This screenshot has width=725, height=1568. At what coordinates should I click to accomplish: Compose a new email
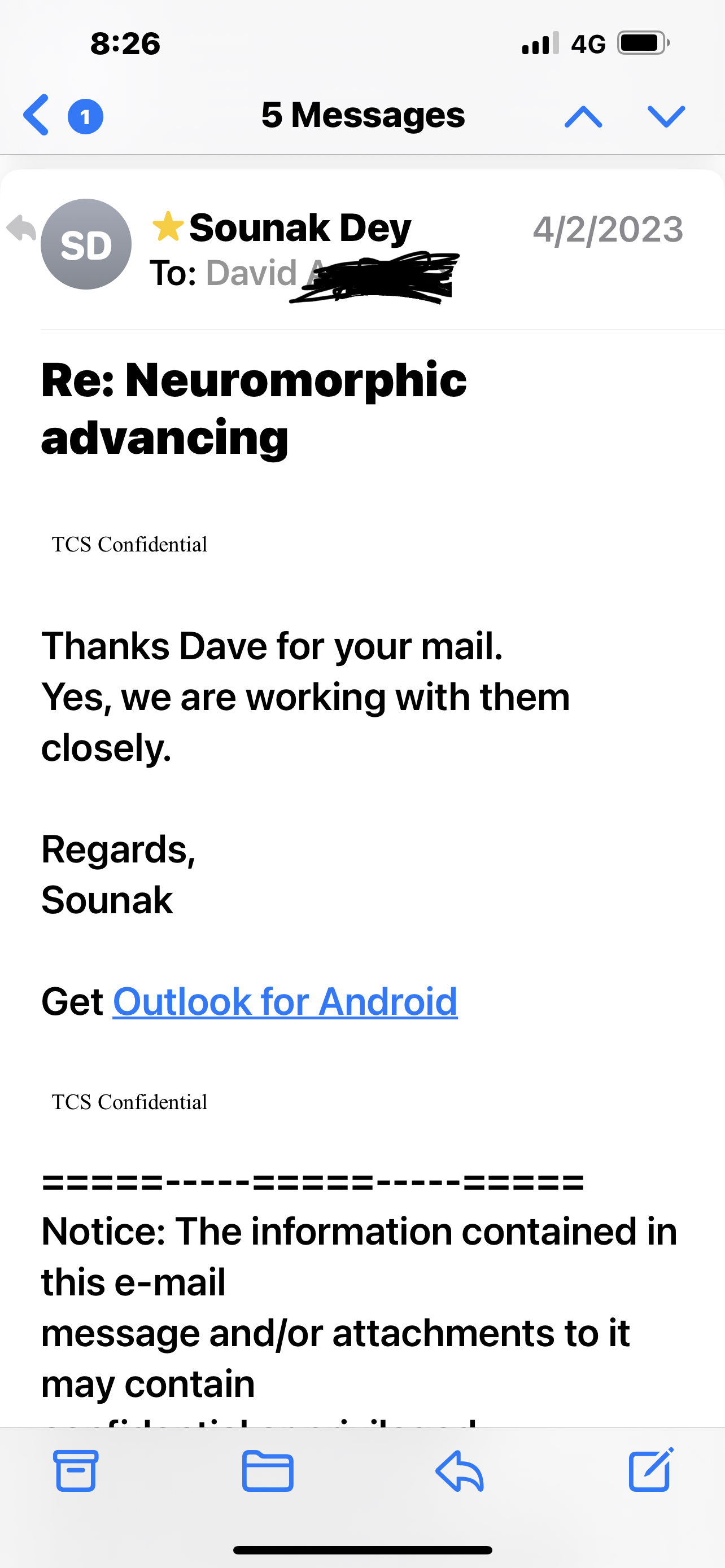650,1469
